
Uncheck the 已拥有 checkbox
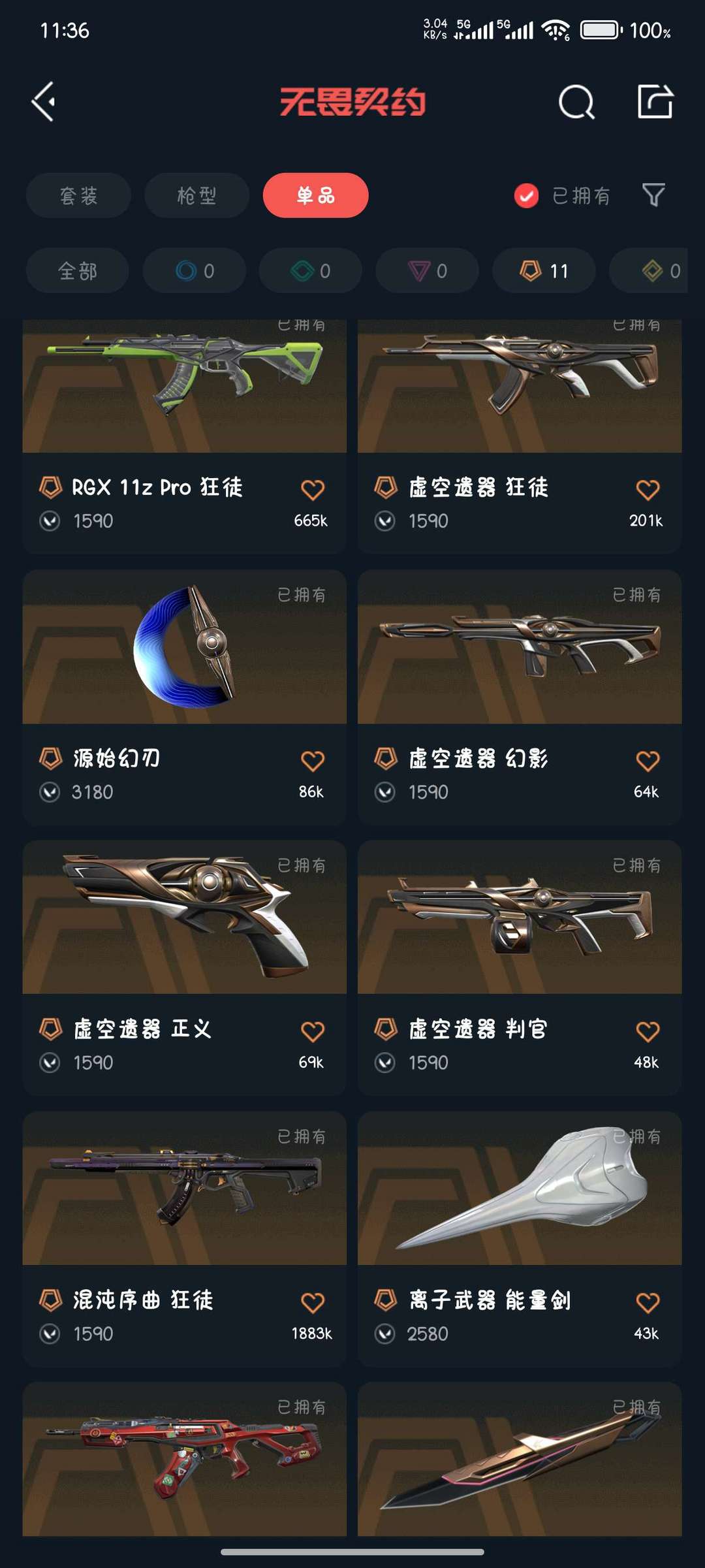click(x=526, y=195)
